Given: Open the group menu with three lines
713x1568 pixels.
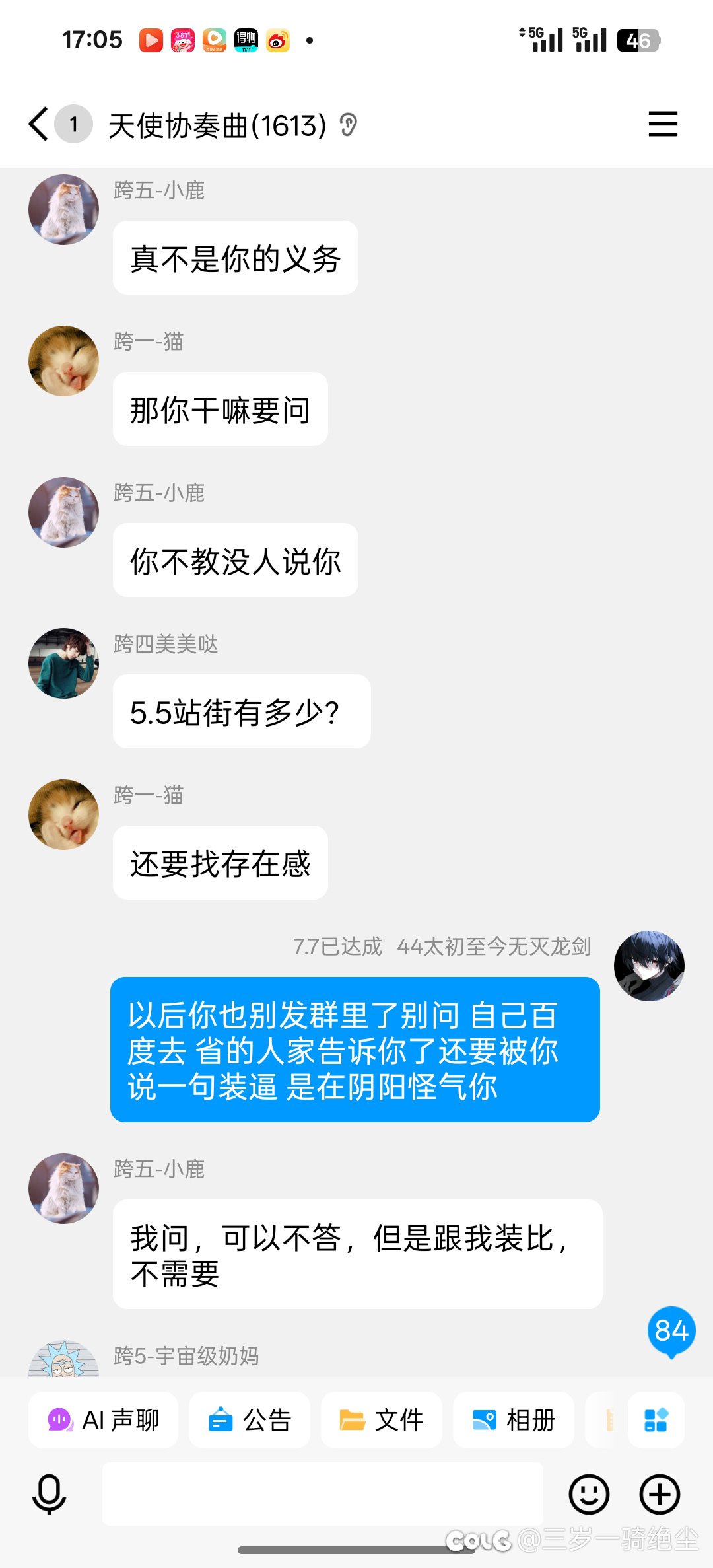Looking at the screenshot, I should click(663, 124).
